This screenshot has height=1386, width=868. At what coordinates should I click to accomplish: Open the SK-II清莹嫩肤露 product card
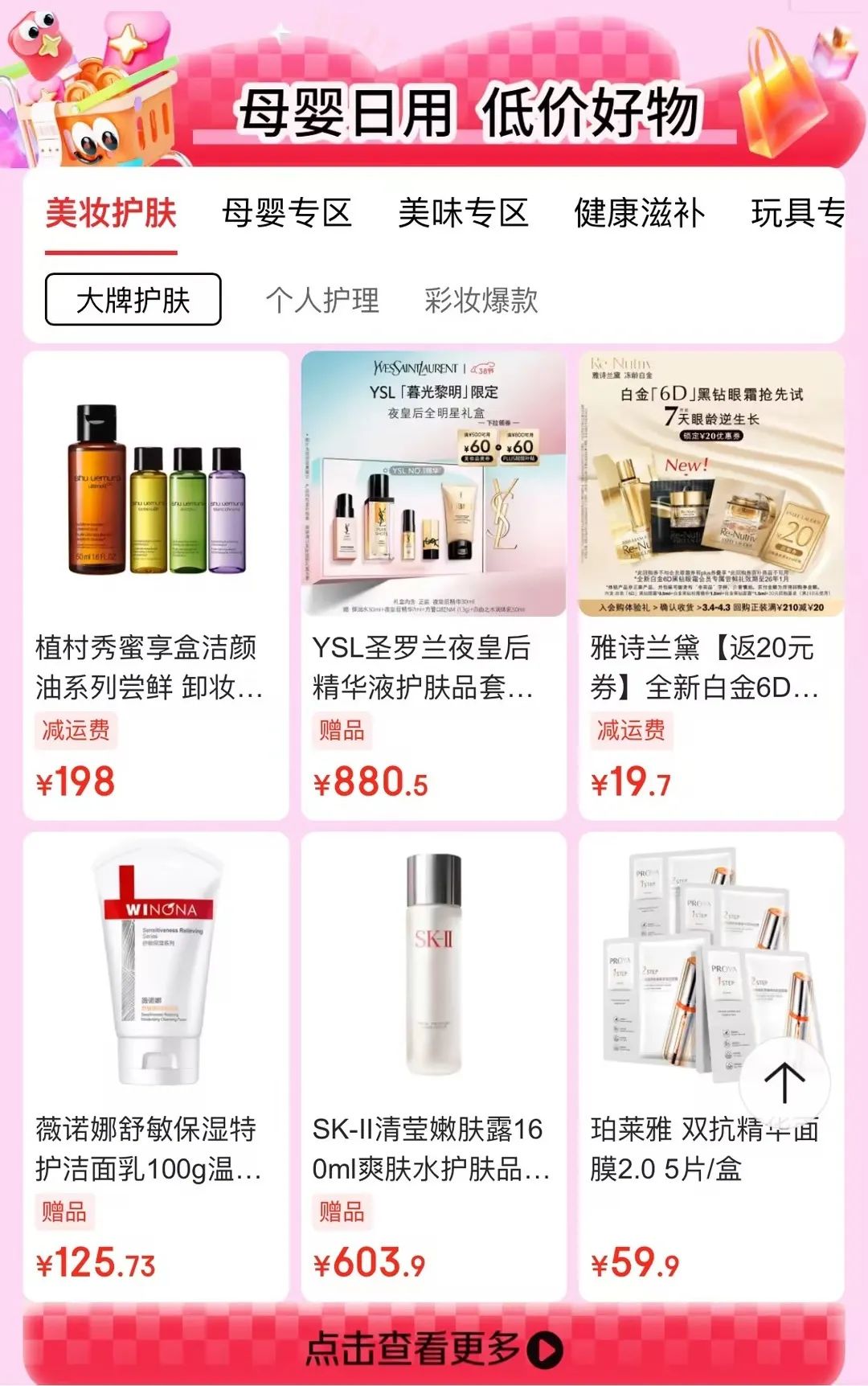(x=433, y=1065)
